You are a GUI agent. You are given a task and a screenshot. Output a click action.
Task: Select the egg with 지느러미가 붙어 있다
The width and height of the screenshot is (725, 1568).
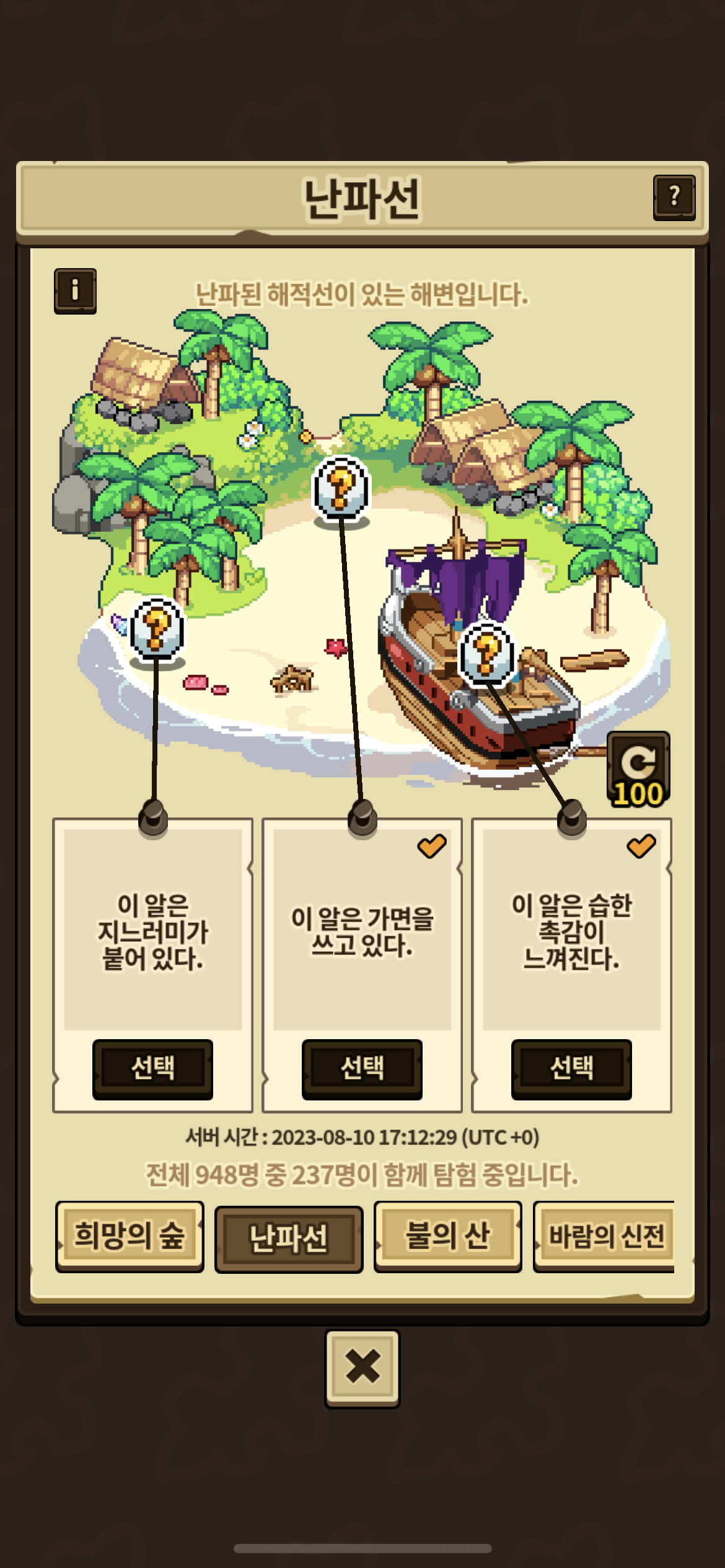(152, 1068)
